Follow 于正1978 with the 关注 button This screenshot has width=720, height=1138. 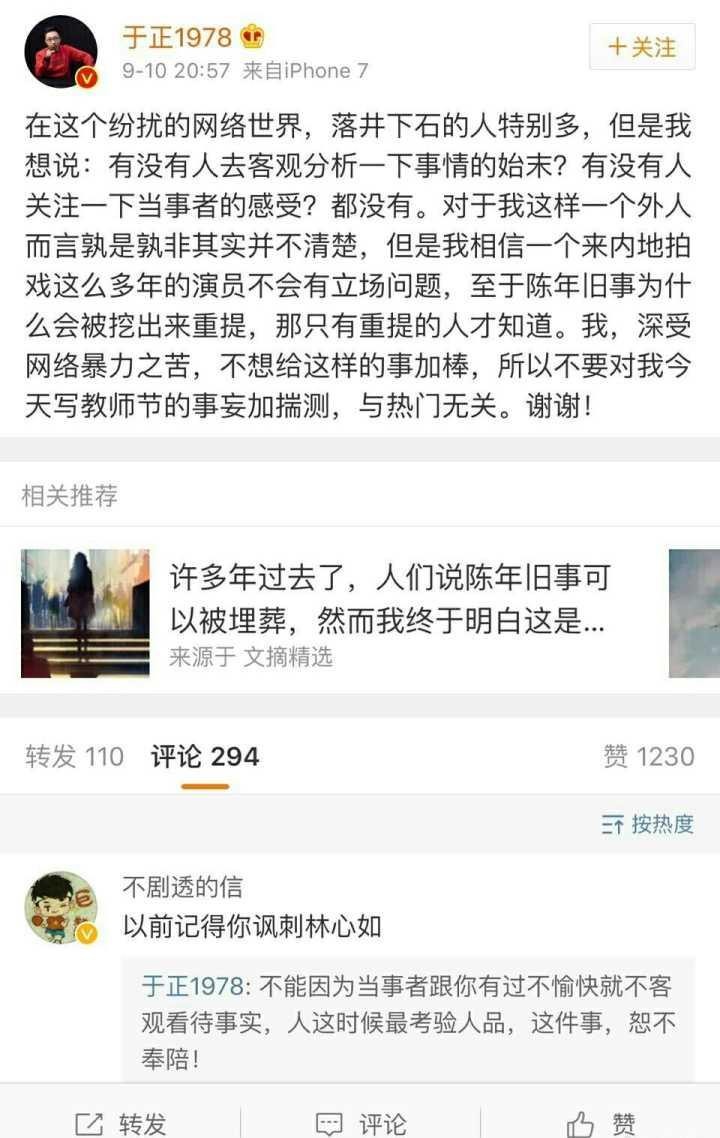pos(642,47)
